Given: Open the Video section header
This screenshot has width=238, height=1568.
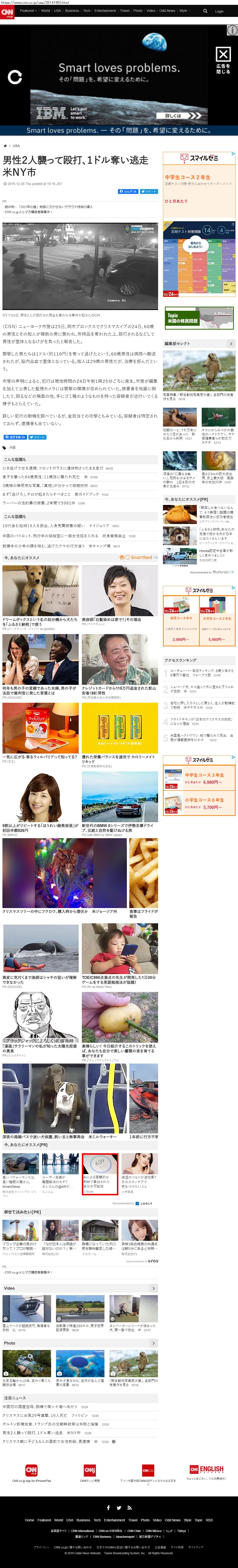Looking at the screenshot, I should [x=10, y=1288].
